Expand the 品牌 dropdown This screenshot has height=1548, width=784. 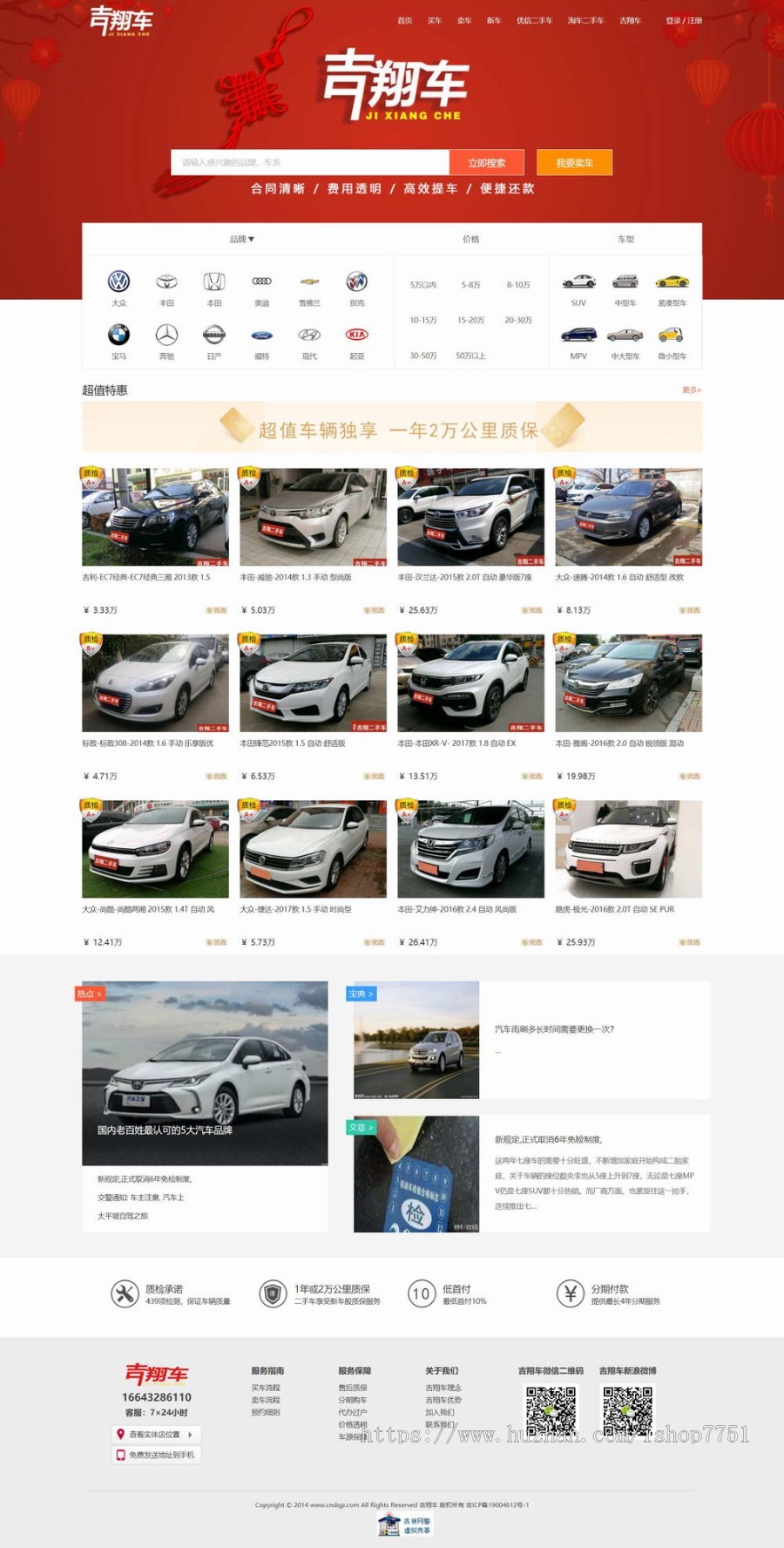241,239
